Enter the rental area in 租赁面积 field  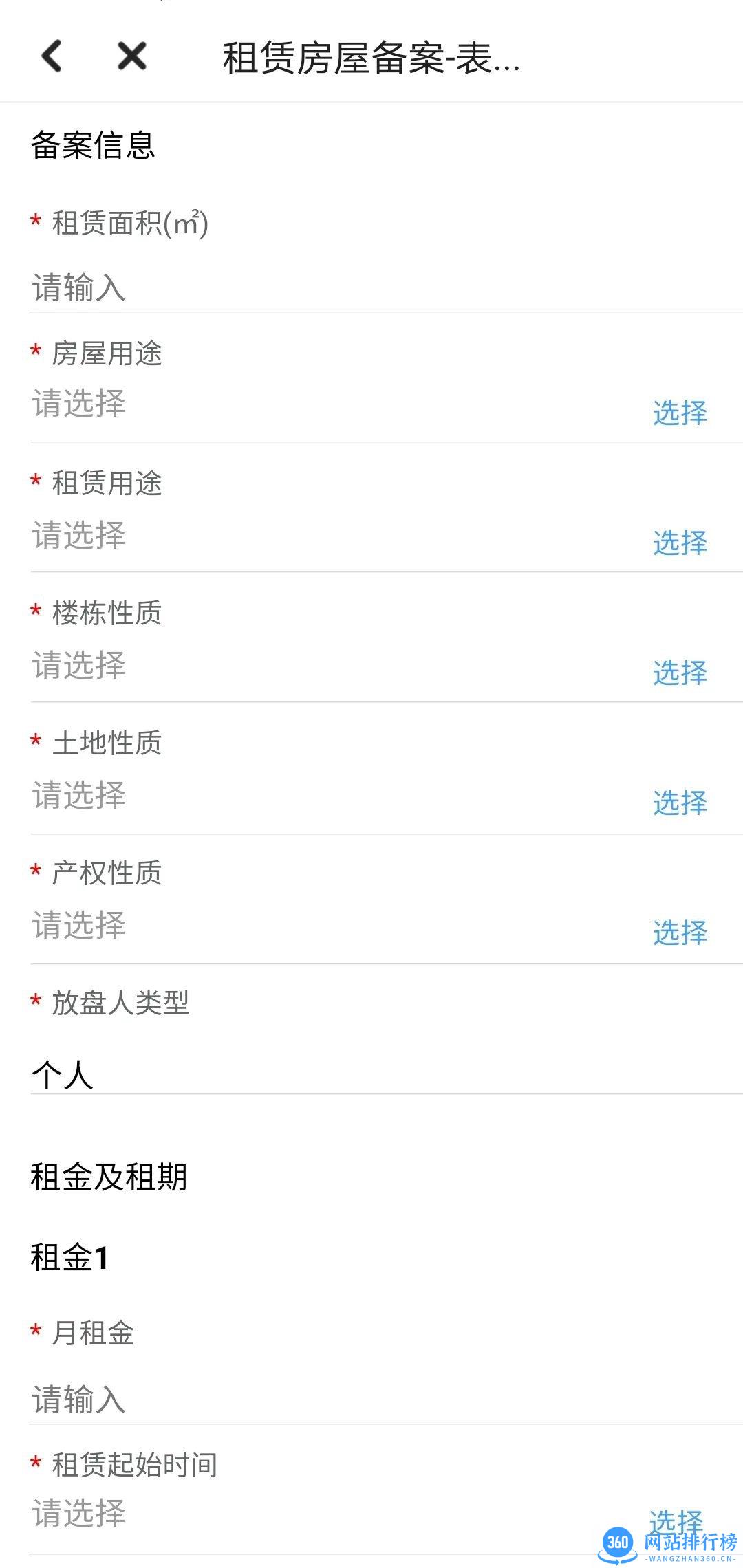click(385, 287)
